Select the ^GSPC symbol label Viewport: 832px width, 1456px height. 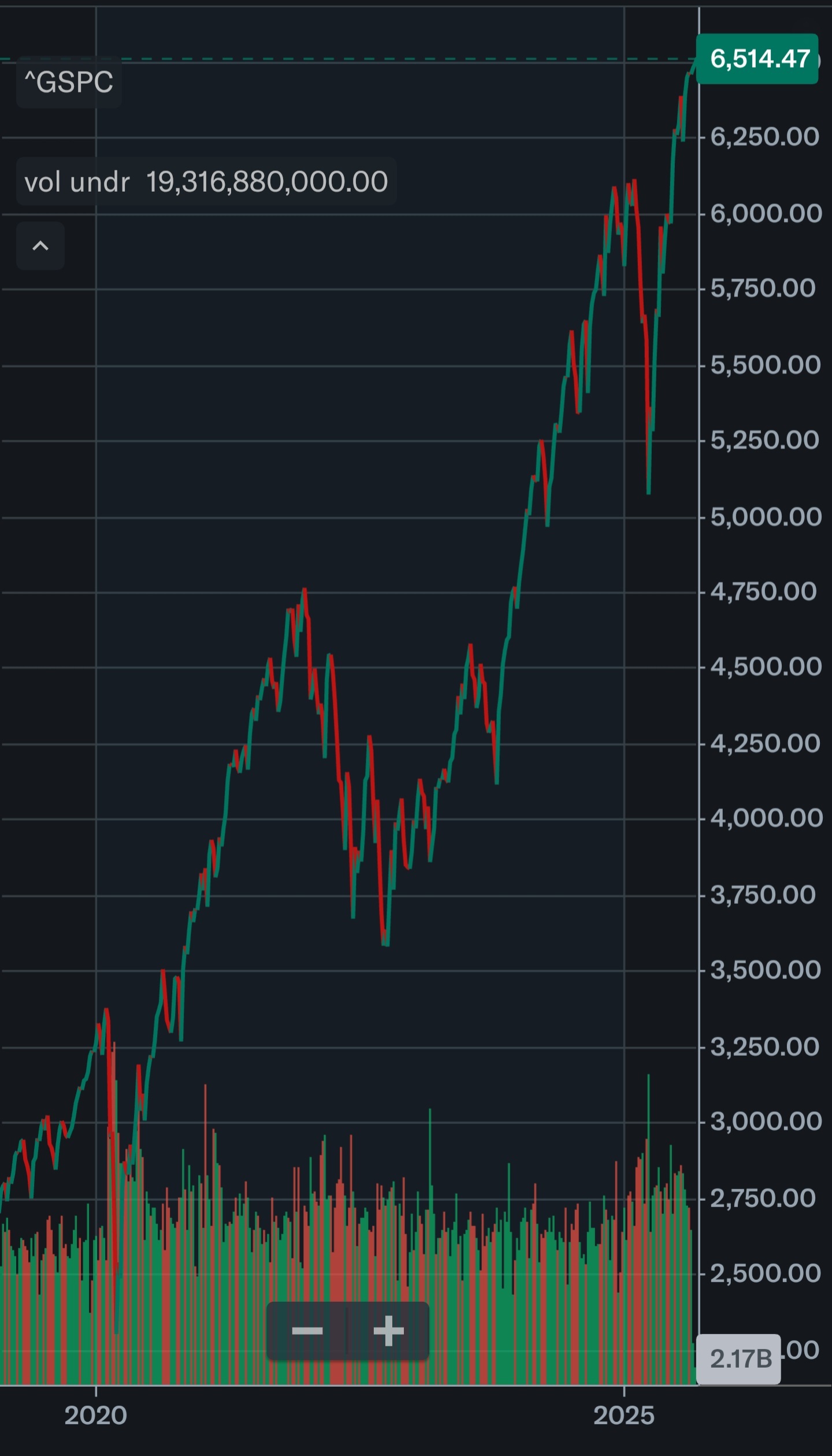coord(69,83)
